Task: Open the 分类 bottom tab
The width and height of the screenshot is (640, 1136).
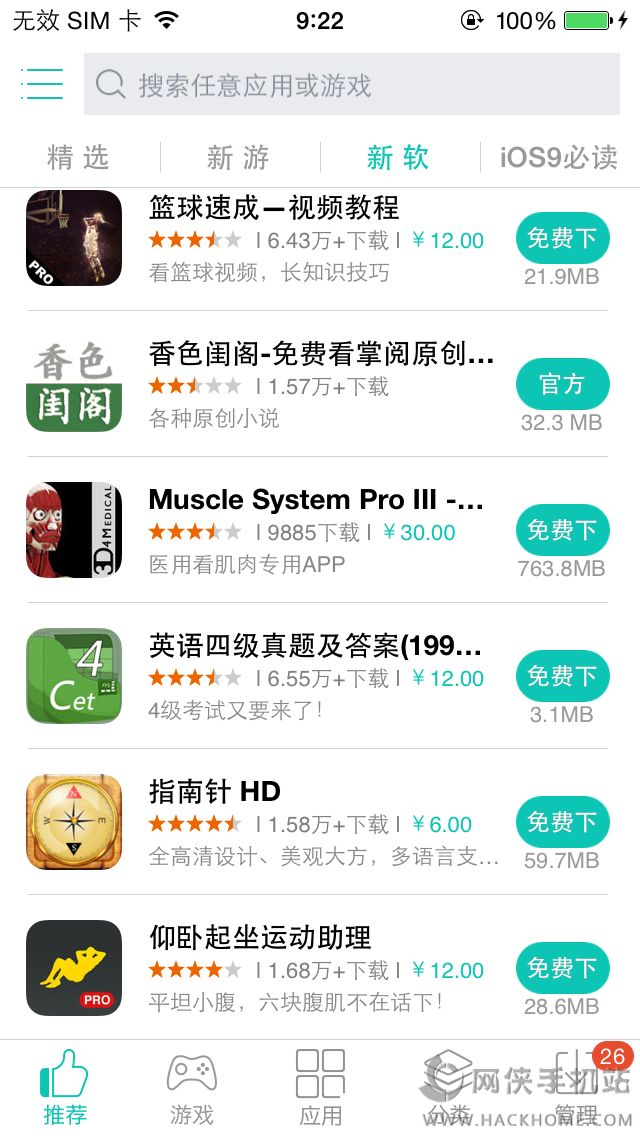Action: (x=448, y=1088)
